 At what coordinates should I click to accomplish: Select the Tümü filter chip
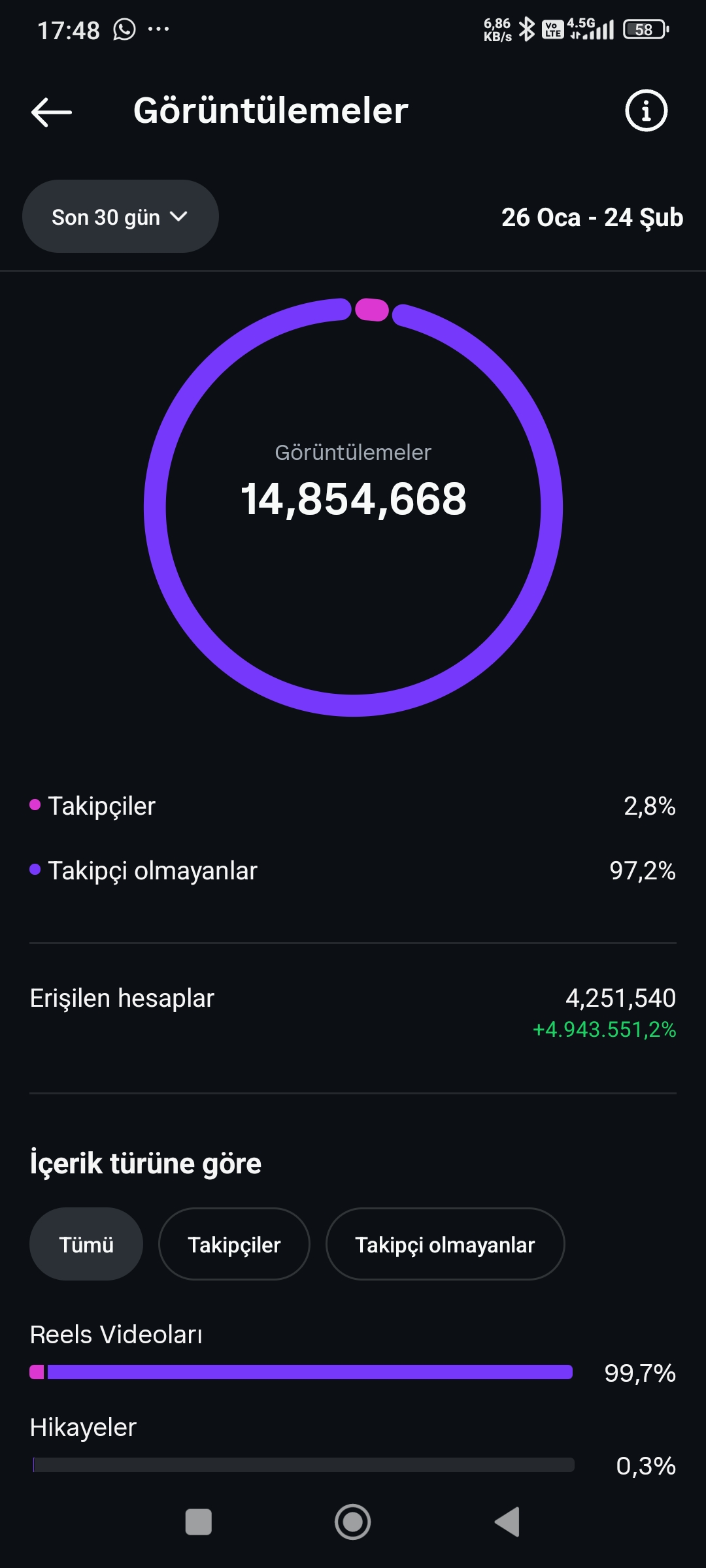[86, 1244]
